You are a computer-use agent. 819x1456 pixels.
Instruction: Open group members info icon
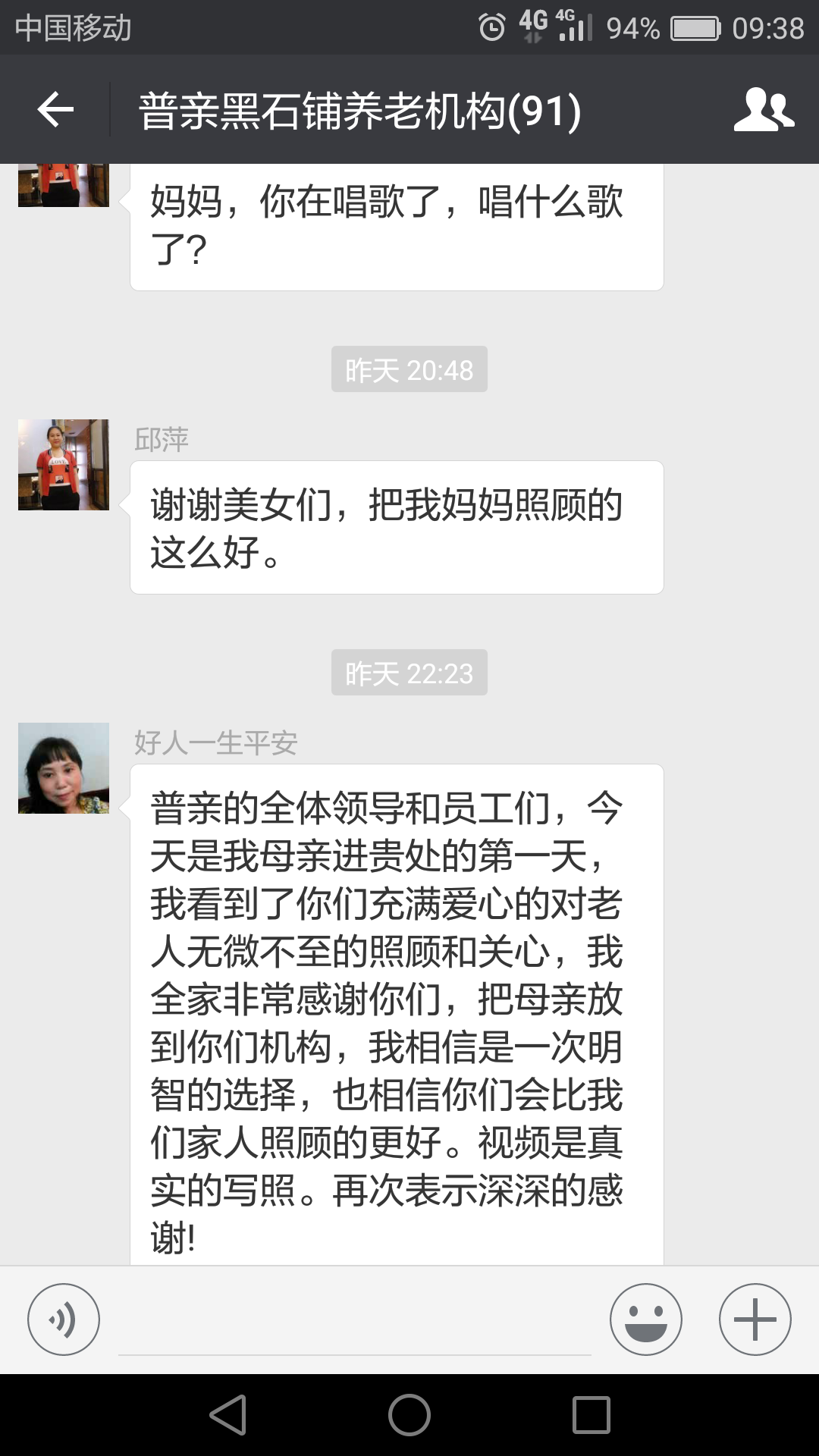(x=763, y=110)
